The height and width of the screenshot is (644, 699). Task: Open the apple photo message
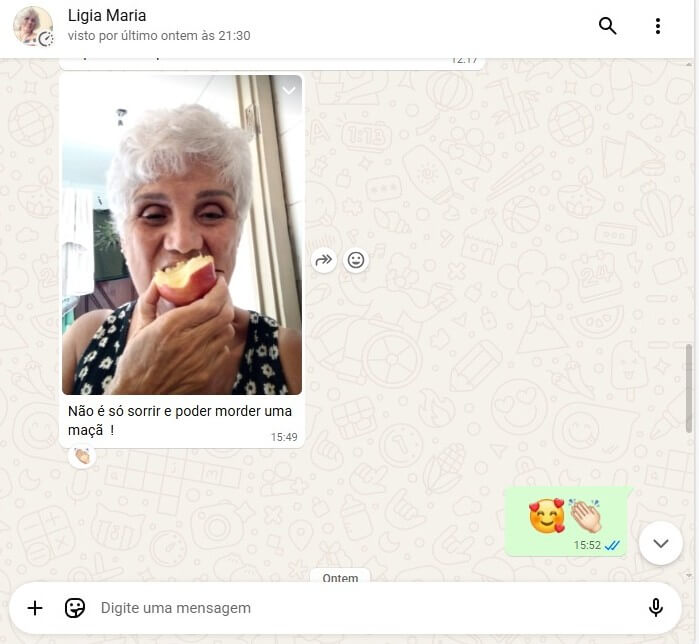click(181, 235)
